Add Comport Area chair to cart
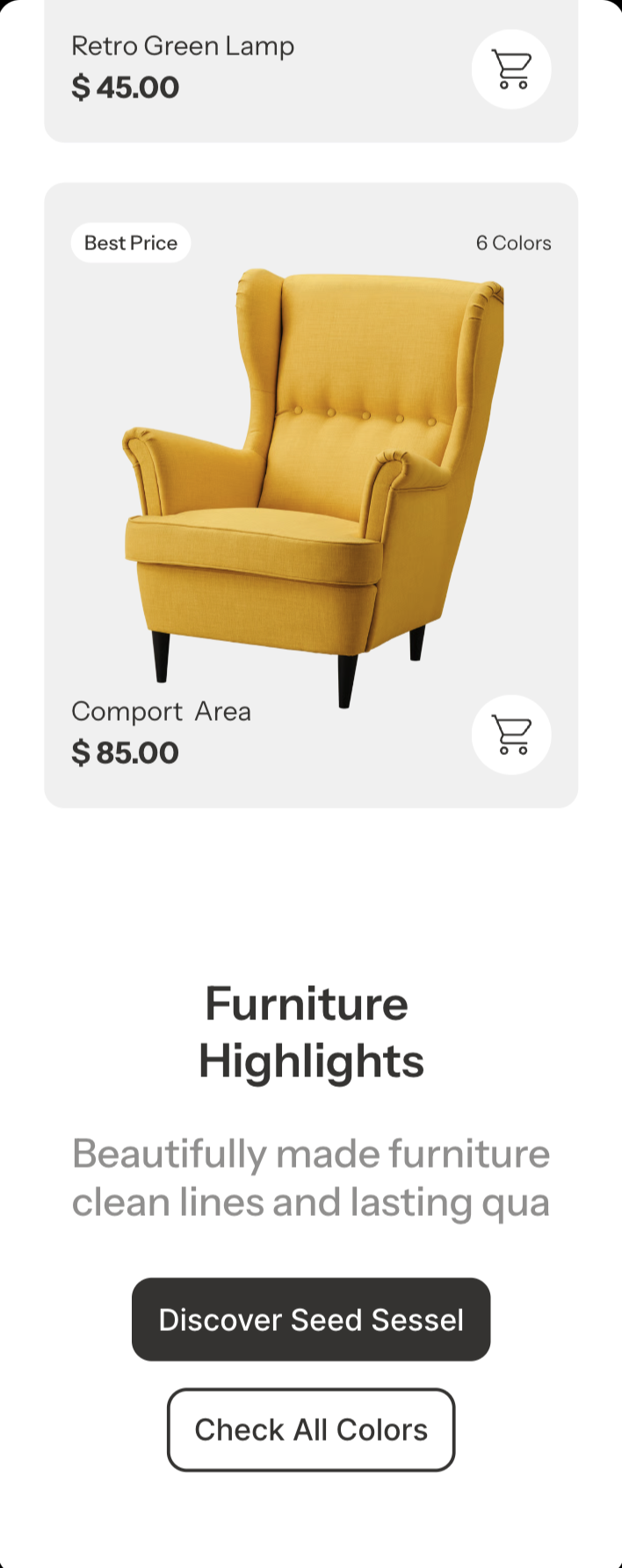Image resolution: width=622 pixels, height=1568 pixels. 511,735
